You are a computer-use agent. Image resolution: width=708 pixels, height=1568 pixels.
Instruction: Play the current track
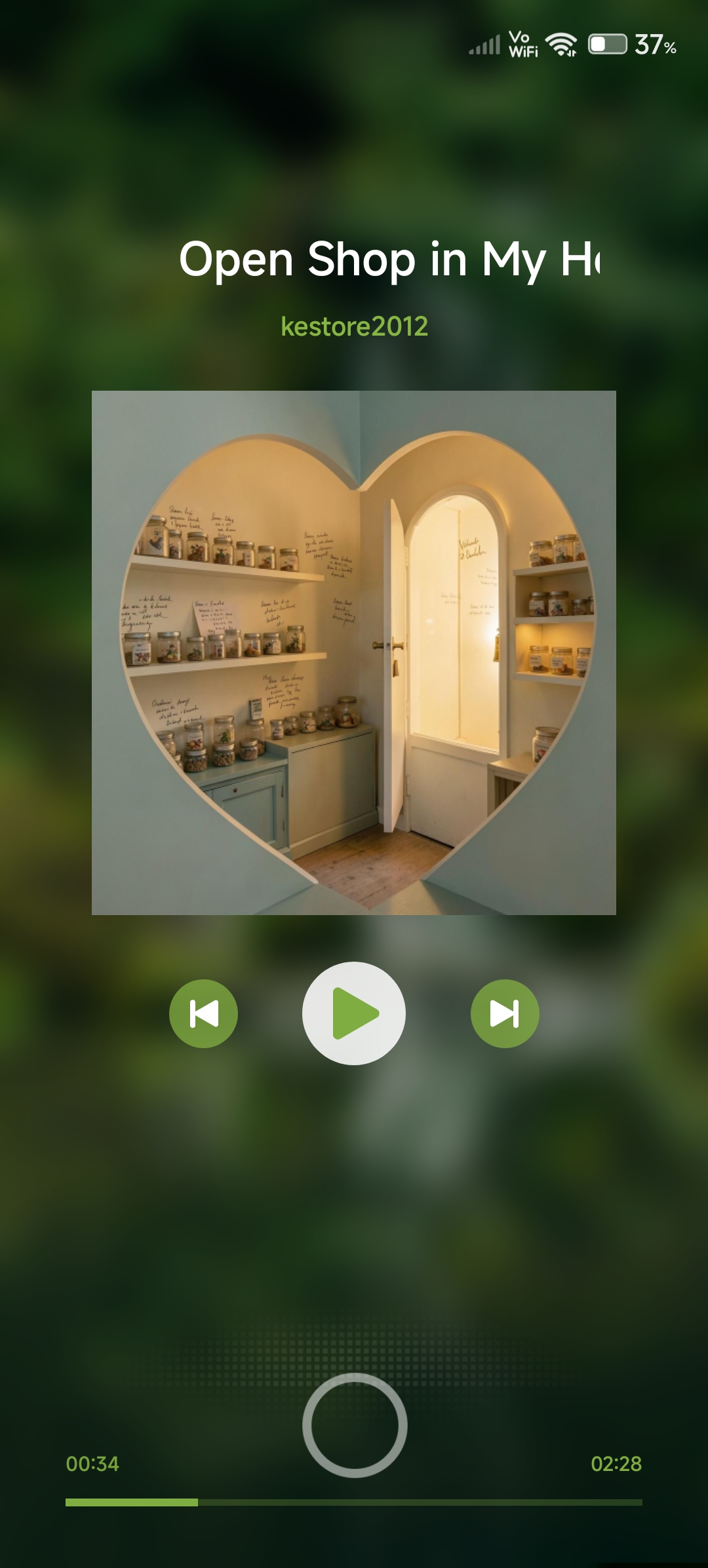coord(354,1013)
